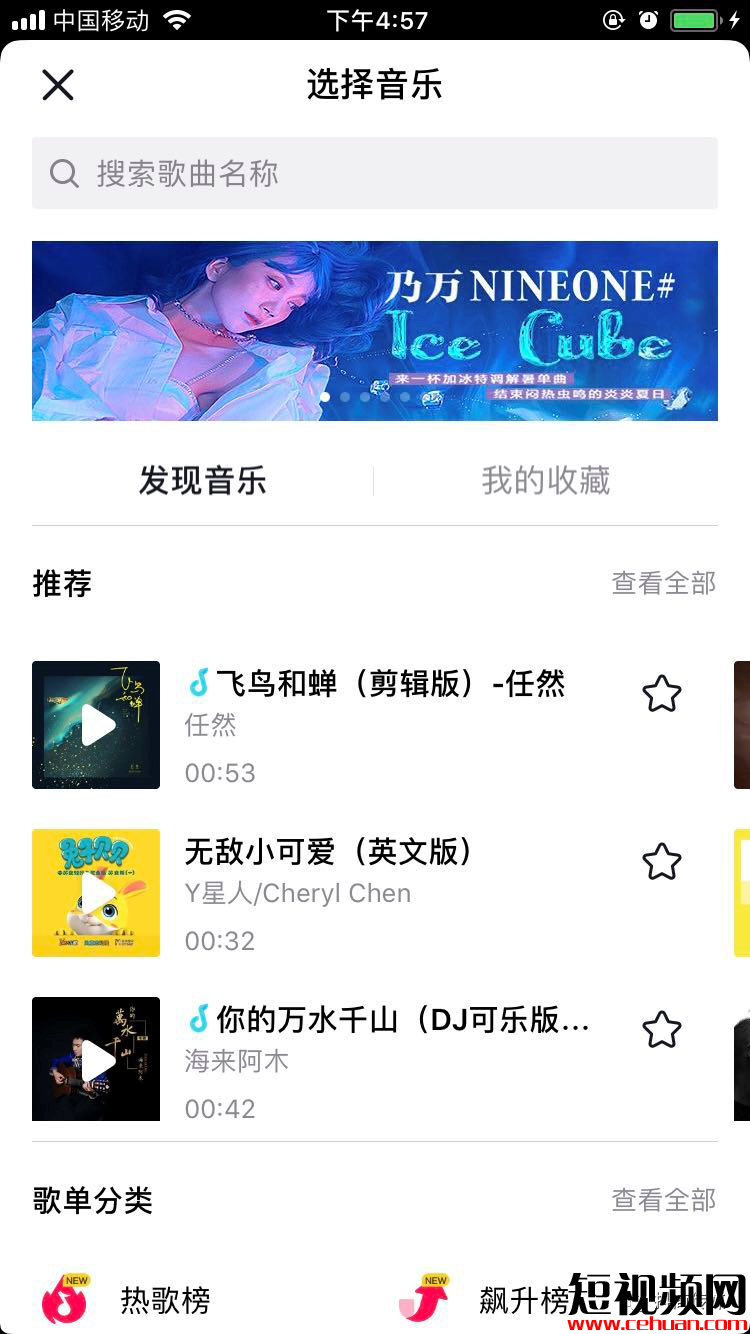This screenshot has width=750, height=1334.
Task: Open the 飙升榜 playlist category
Action: coord(484,1300)
